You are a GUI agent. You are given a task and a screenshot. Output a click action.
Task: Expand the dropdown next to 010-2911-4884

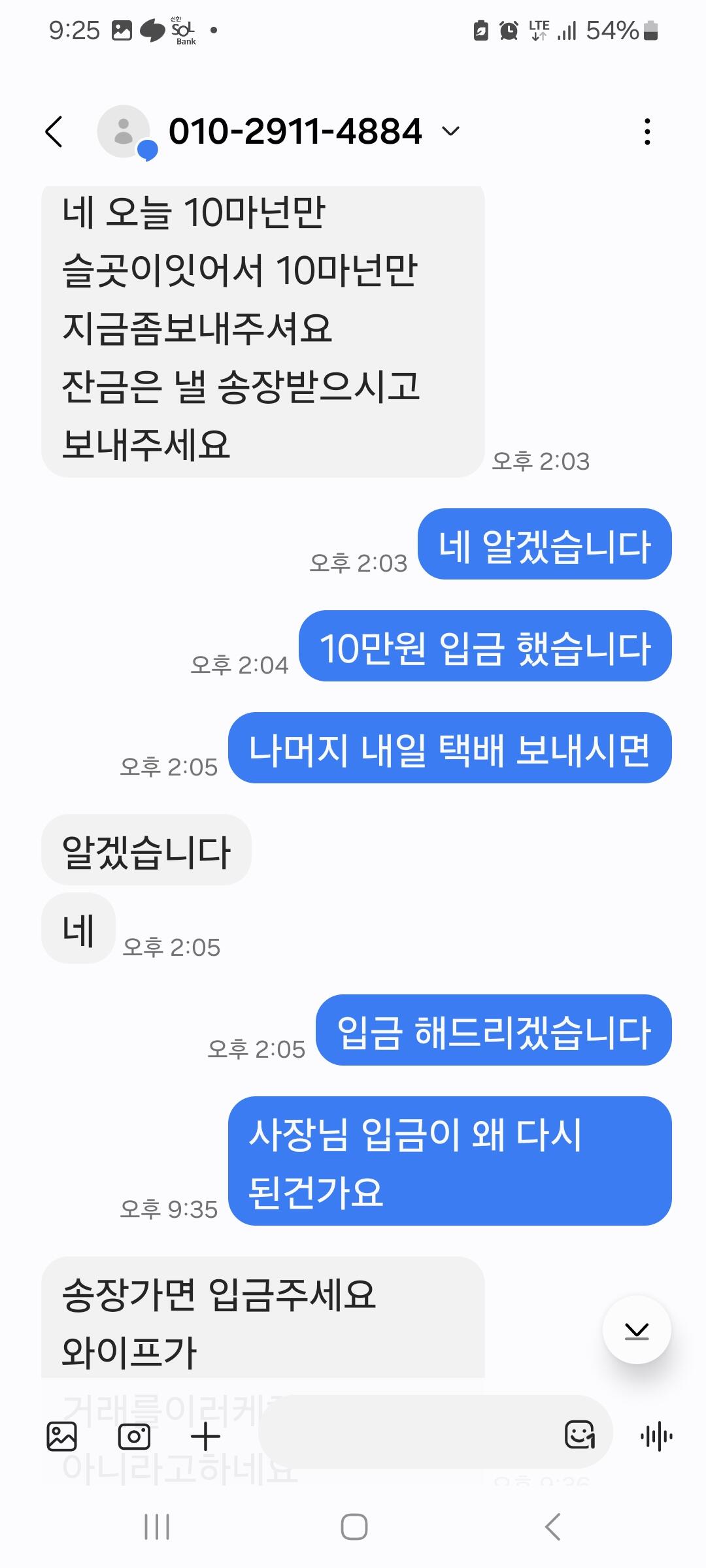(x=451, y=131)
